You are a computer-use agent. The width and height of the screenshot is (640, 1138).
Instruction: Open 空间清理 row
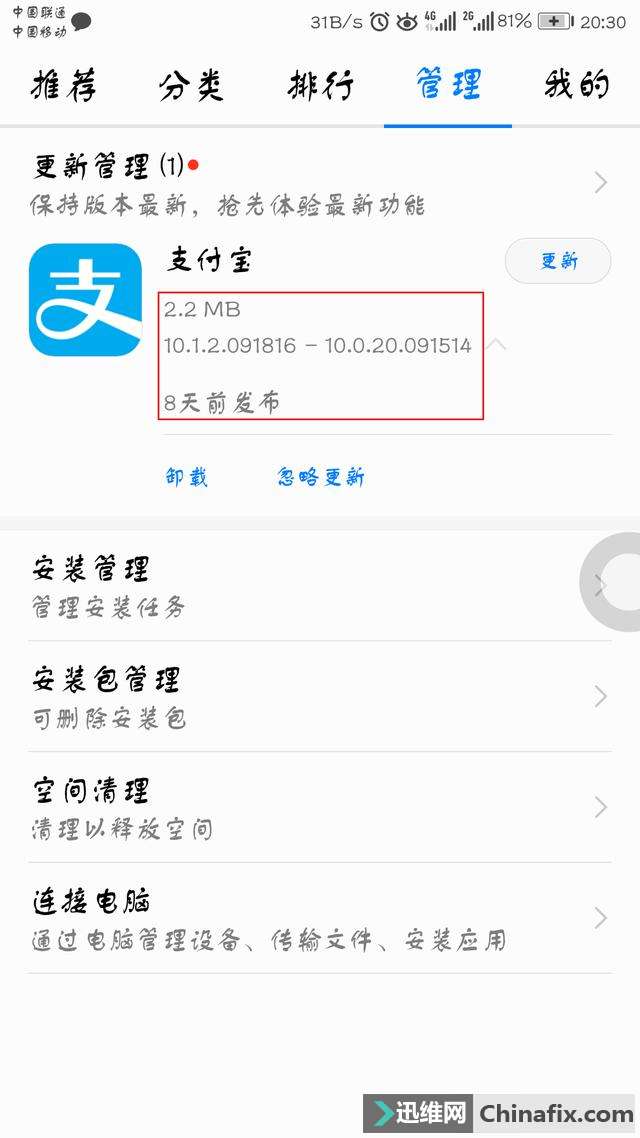[x=300, y=808]
